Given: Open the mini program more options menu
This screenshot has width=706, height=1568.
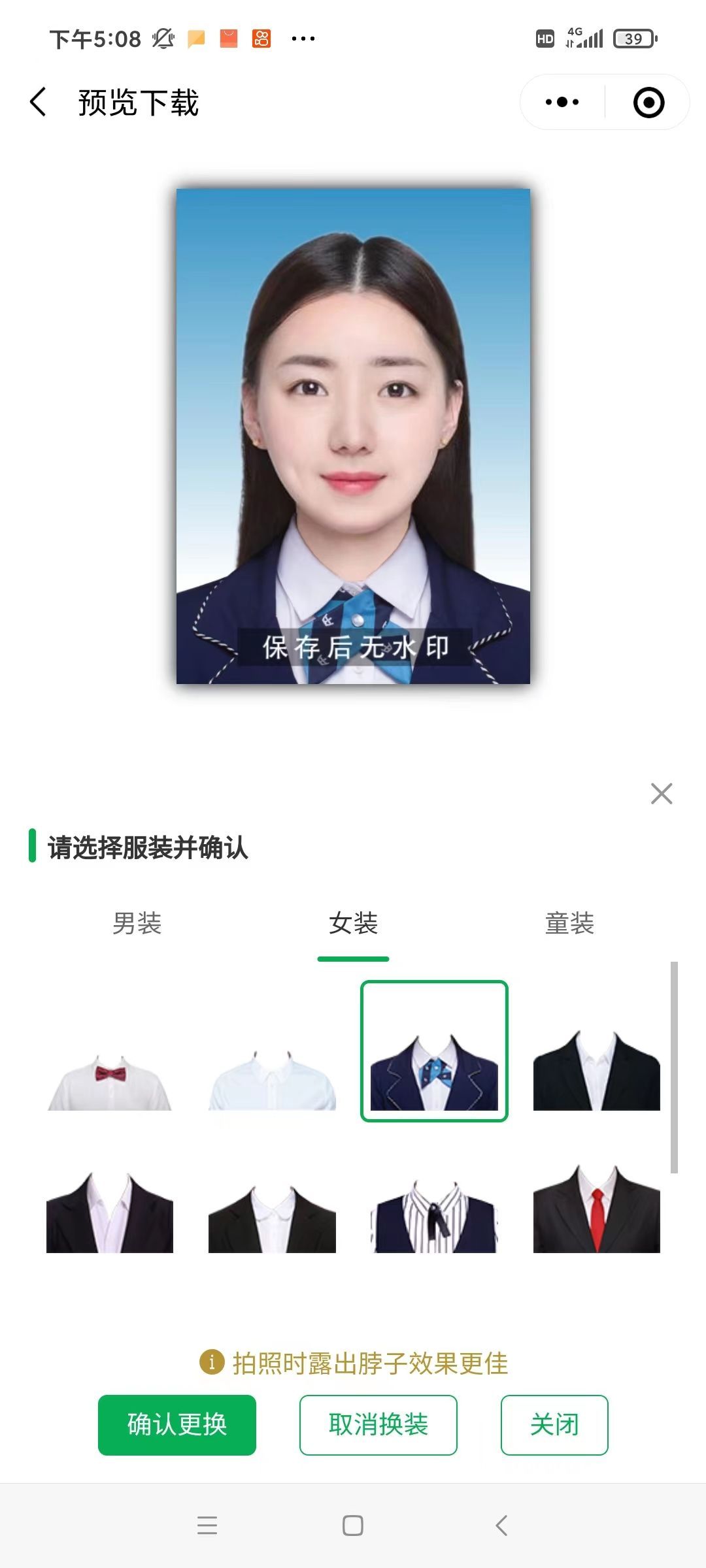Looking at the screenshot, I should coord(562,102).
